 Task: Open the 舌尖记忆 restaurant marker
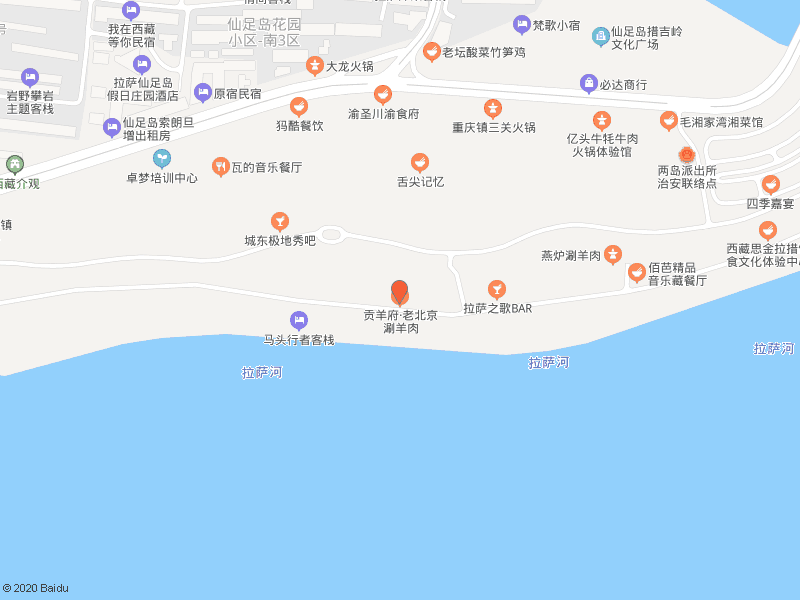420,162
